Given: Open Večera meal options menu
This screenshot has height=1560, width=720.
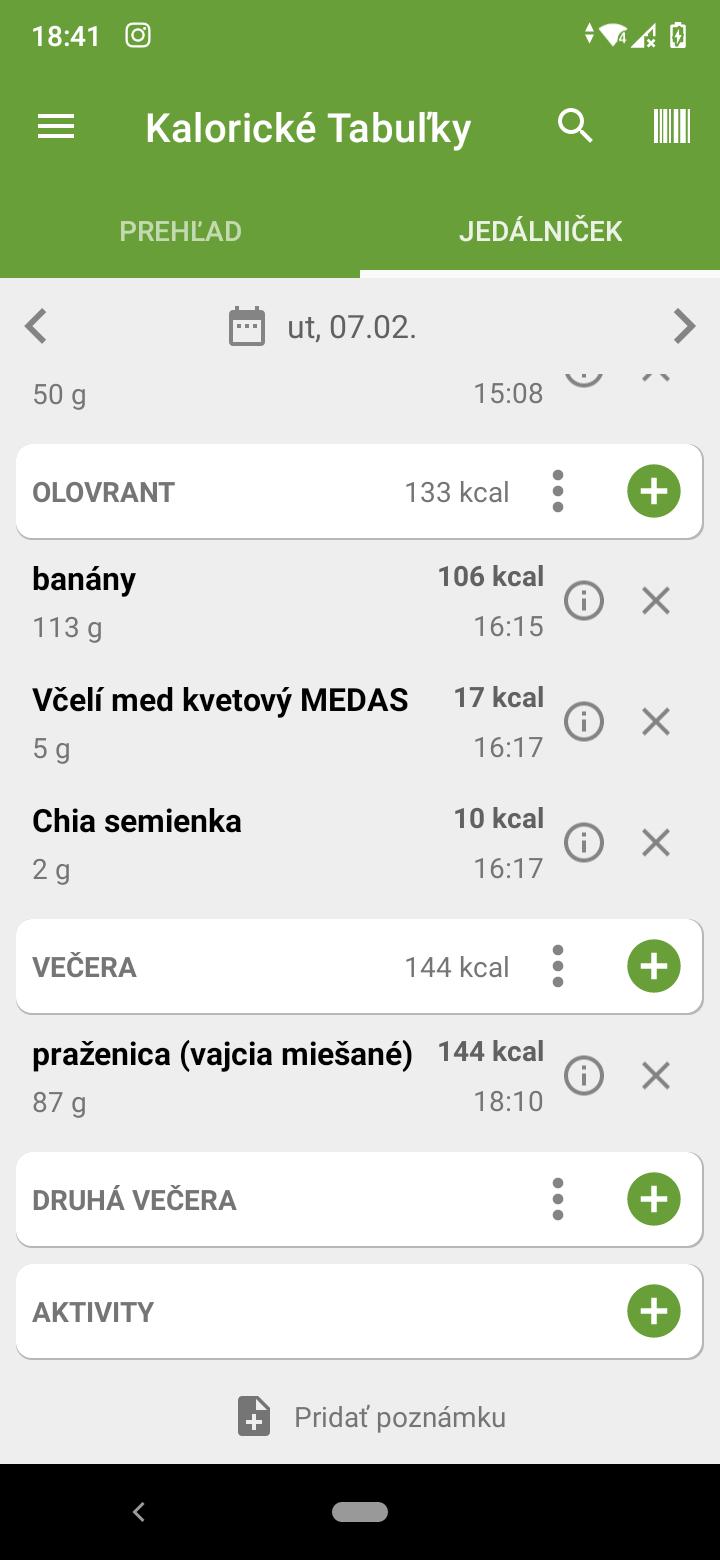Looking at the screenshot, I should (558, 967).
